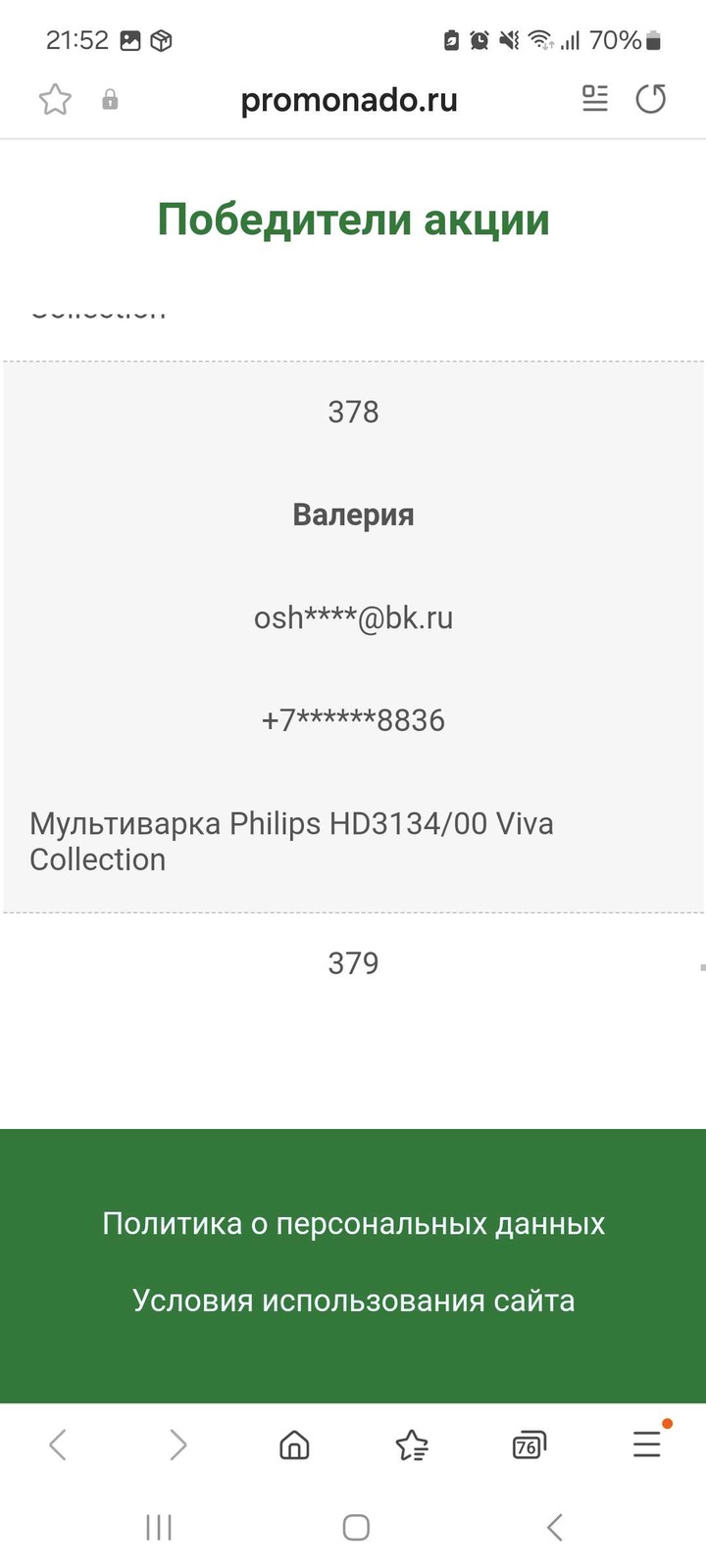This screenshot has width=706, height=1568.
Task: Open the browser hamburger menu
Action: (x=647, y=1444)
